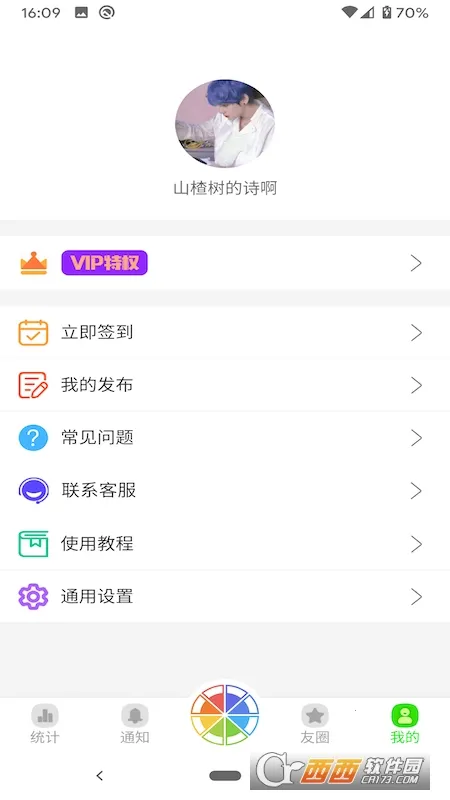This screenshot has width=450, height=800.
Task: Tap the profile avatar picture
Action: (225, 123)
